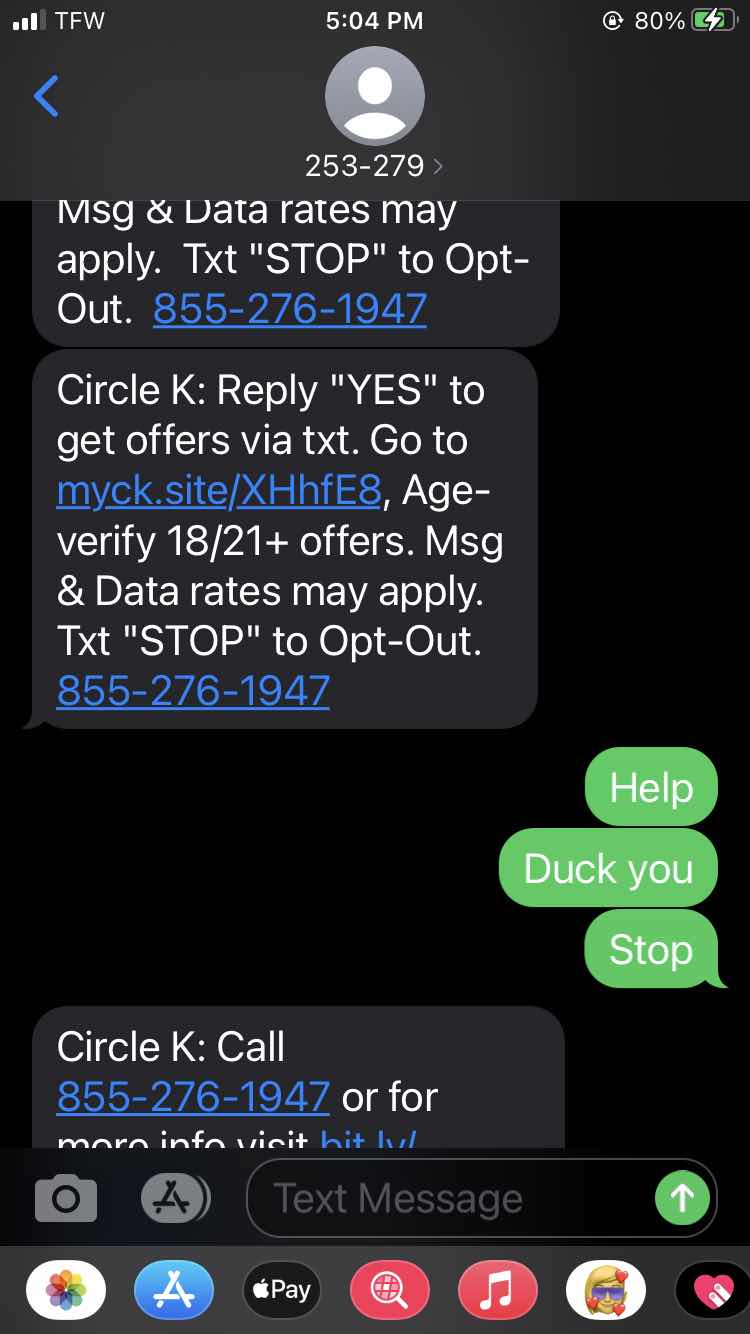Image resolution: width=750 pixels, height=1334 pixels.
Task: Open the image search app in the strip
Action: tap(390, 1290)
